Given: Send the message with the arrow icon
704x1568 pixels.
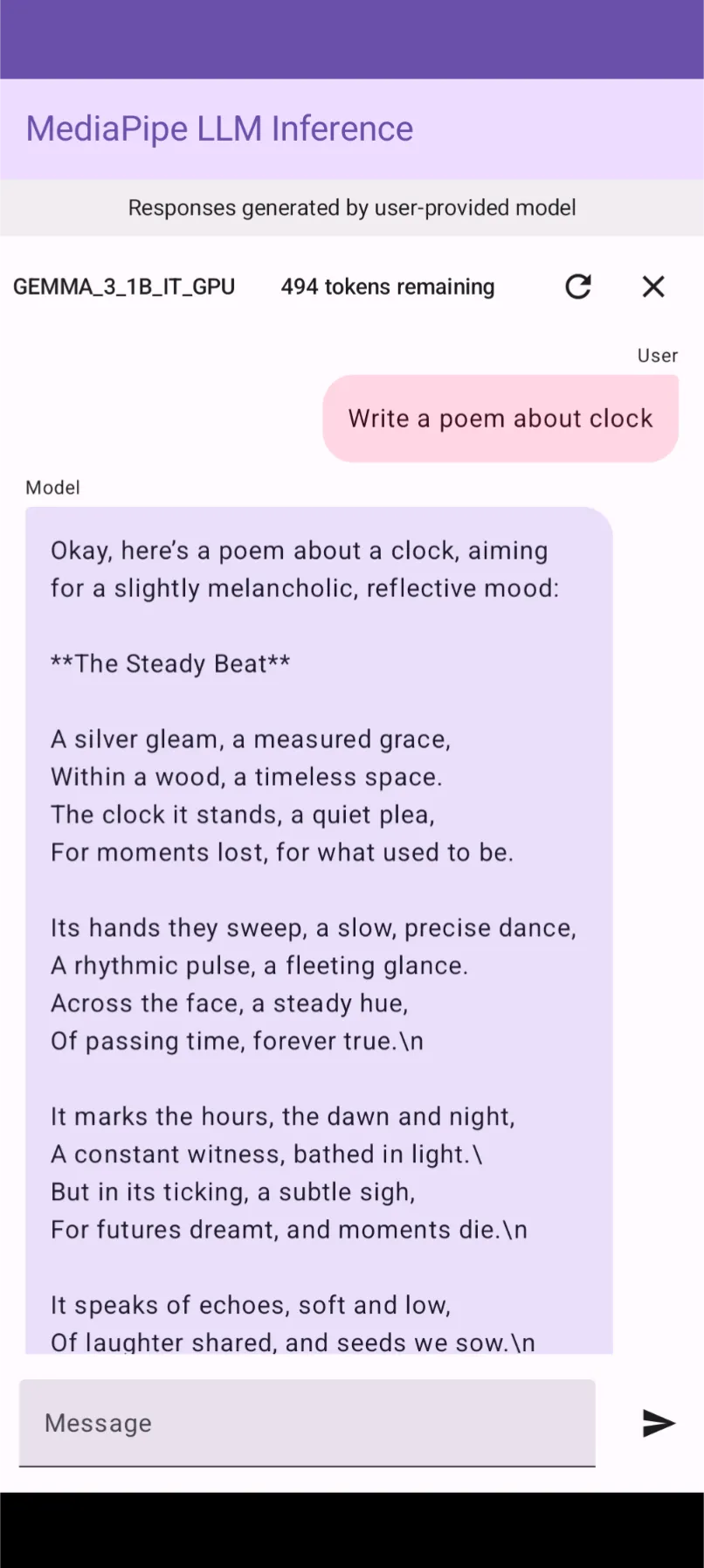Looking at the screenshot, I should coord(659,1423).
